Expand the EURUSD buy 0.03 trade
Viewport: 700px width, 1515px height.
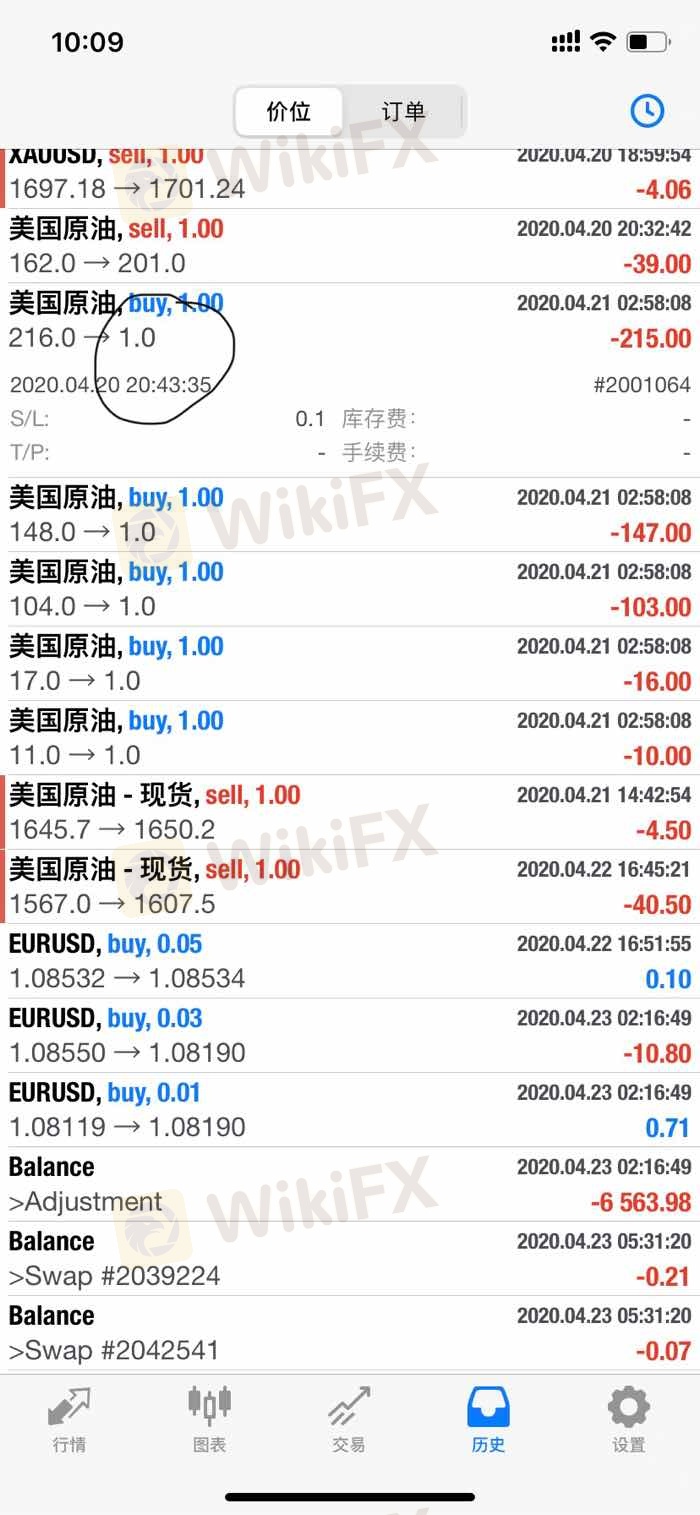350,1036
